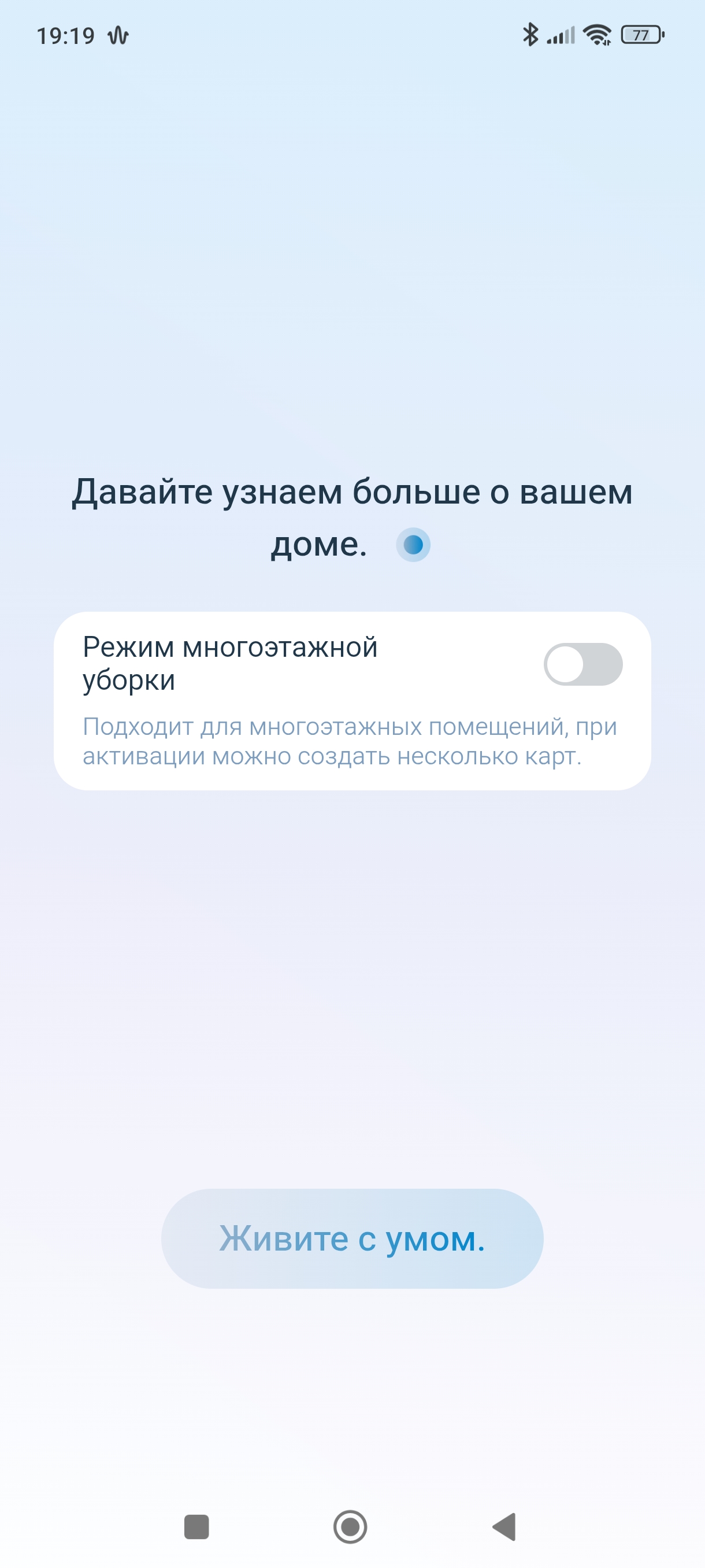Screen dimensions: 705x1568
Task: Enable Режим многоэтажной уборки switch
Action: [582, 664]
